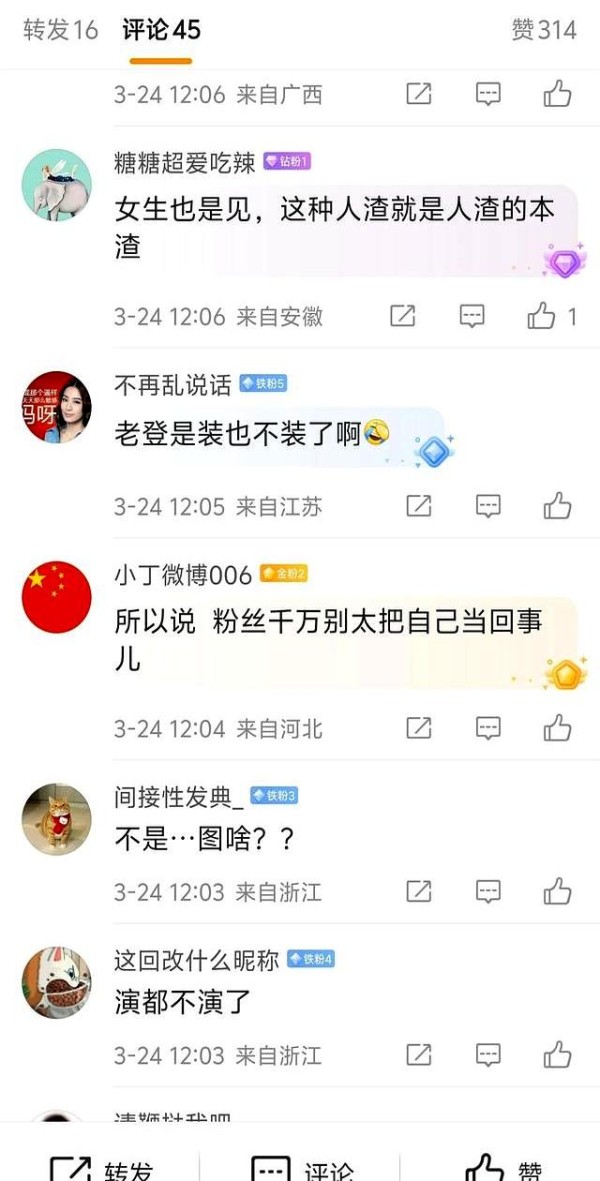Like the comment by 不再乱说话
Viewport: 600px width, 1181px height.
point(558,505)
